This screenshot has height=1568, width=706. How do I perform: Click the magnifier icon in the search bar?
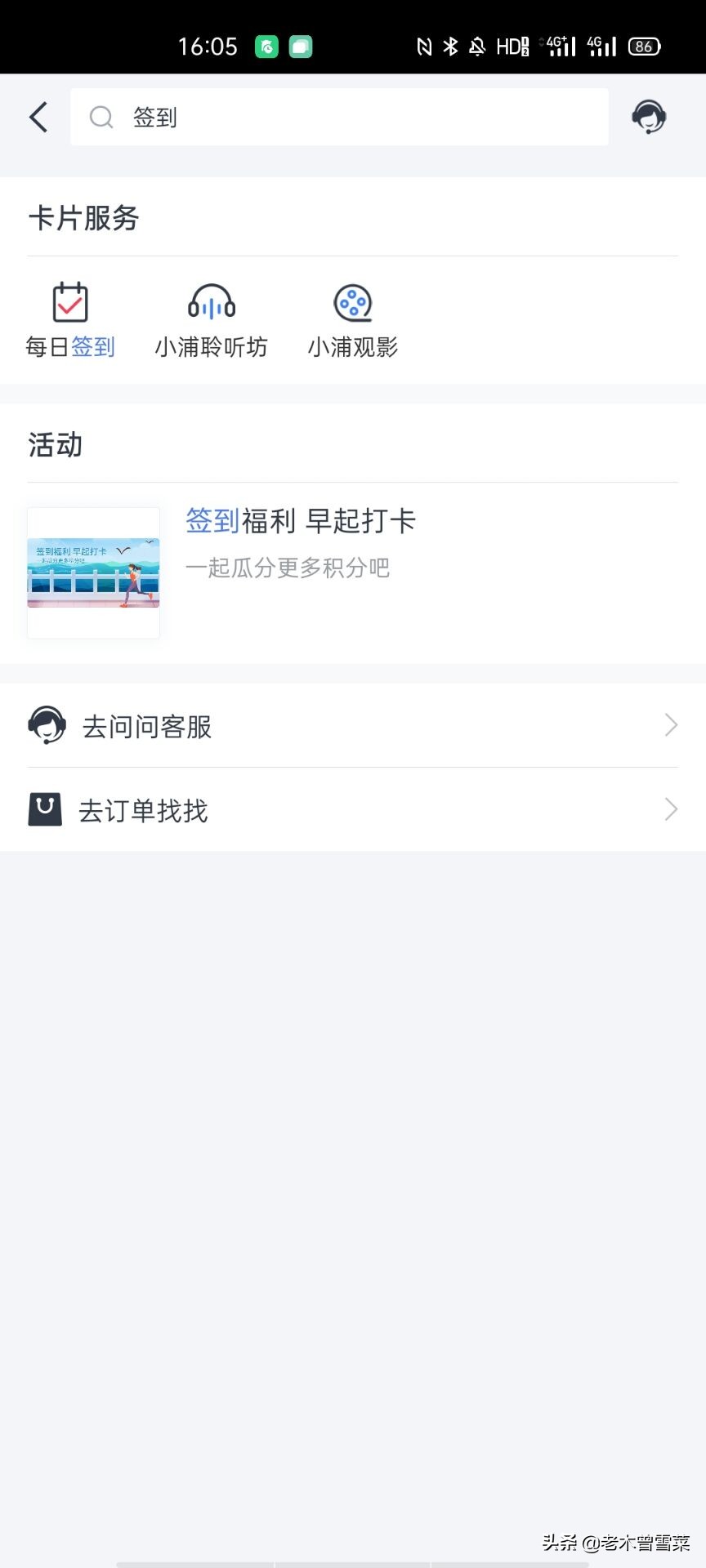click(101, 117)
